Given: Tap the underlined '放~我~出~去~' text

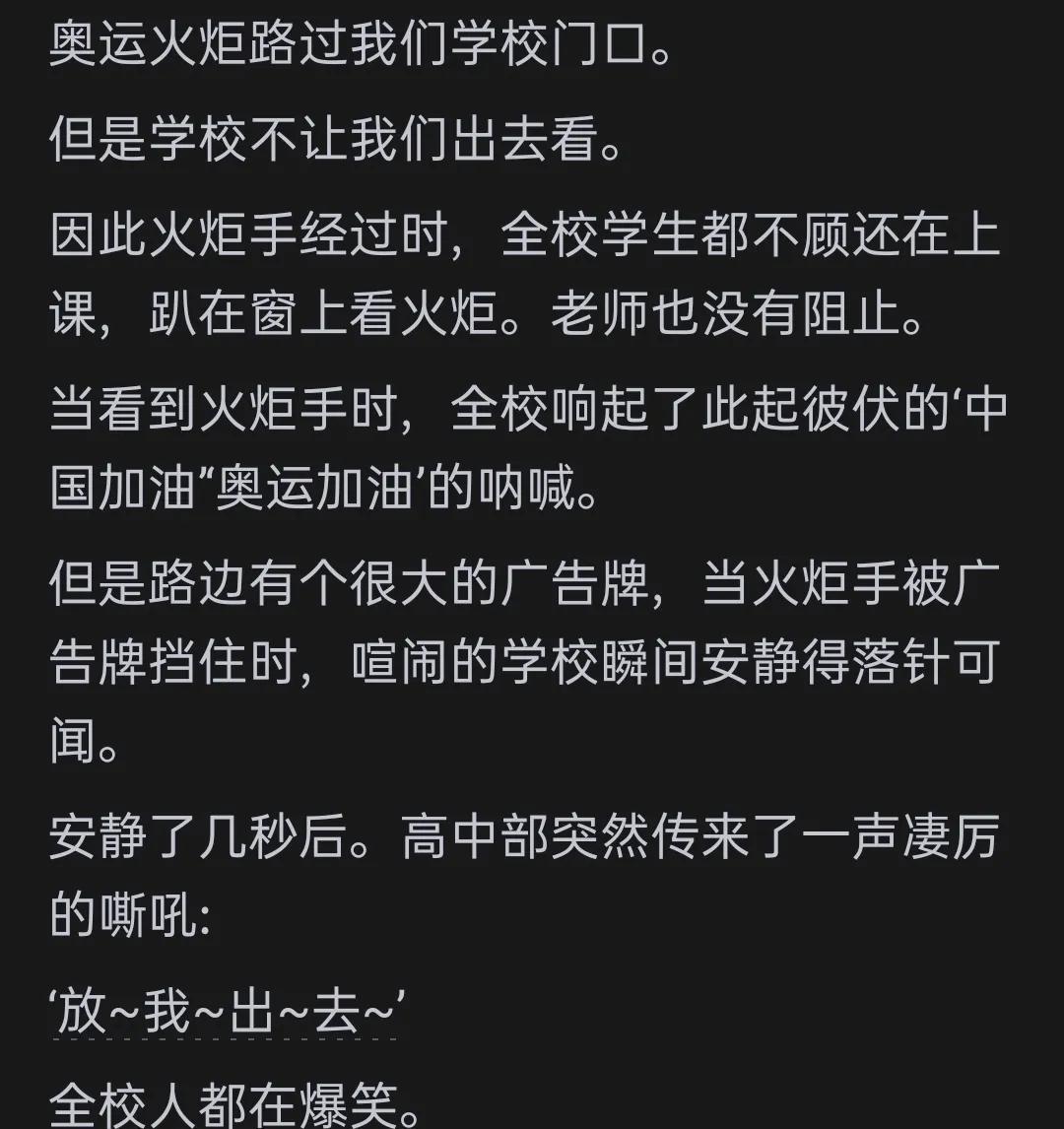Looking at the screenshot, I should (224, 1011).
